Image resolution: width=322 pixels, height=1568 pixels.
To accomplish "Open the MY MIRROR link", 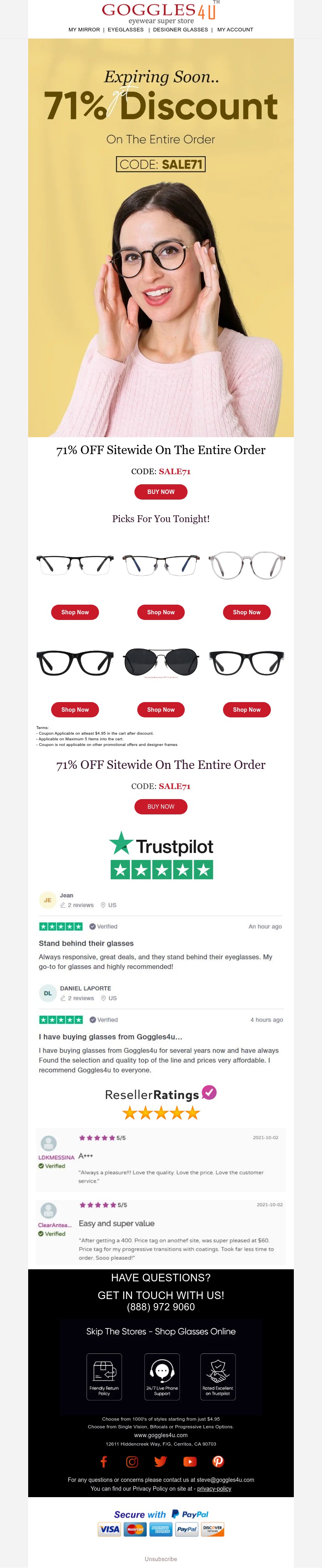I will click(x=84, y=29).
